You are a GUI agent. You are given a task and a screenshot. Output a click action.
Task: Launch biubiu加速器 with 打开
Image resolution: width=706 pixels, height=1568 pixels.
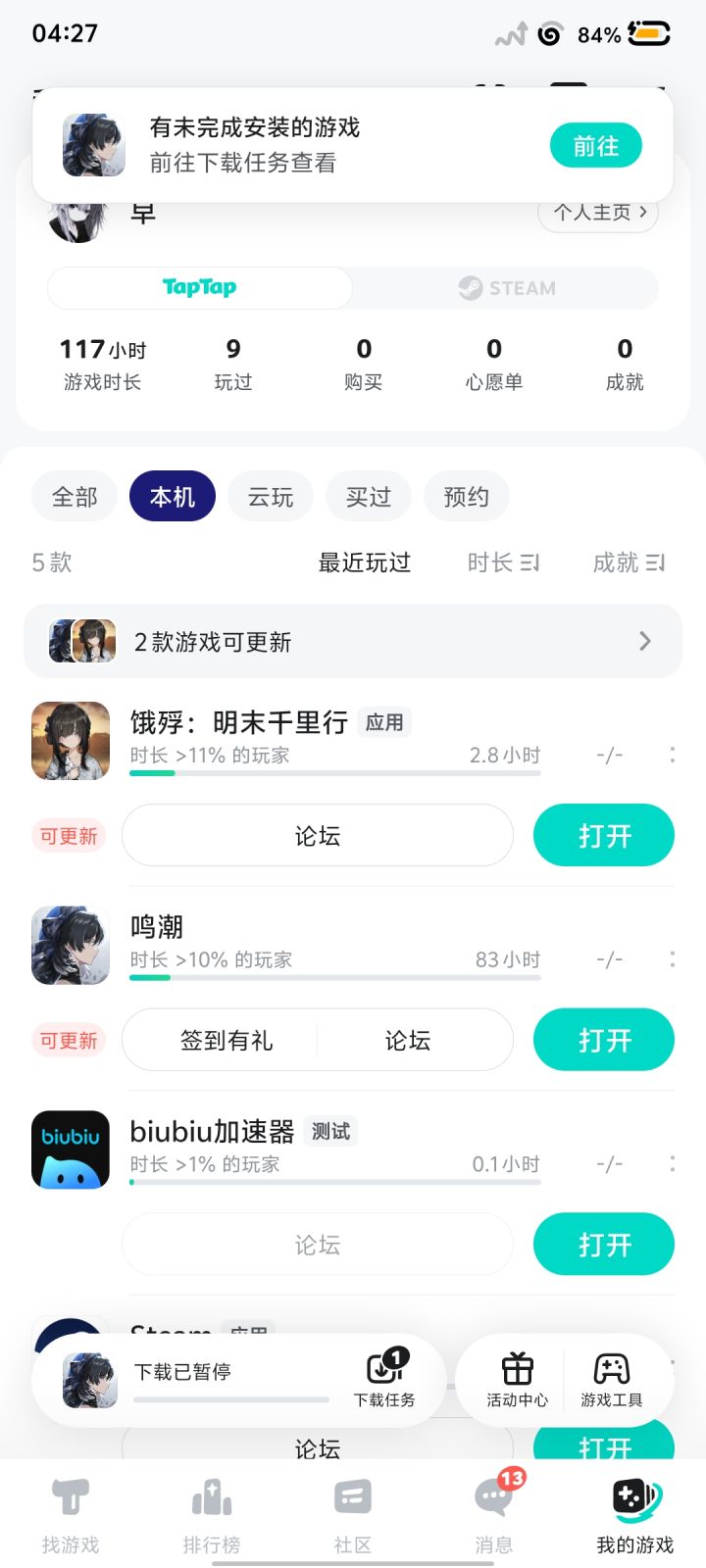(x=604, y=1246)
